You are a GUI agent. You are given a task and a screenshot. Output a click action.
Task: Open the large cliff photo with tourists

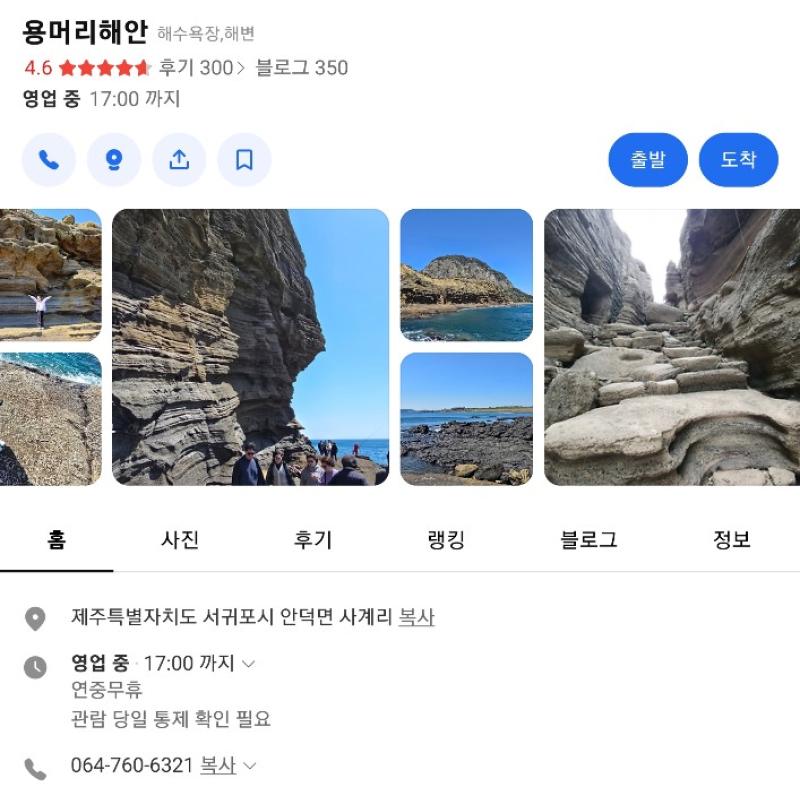click(250, 347)
